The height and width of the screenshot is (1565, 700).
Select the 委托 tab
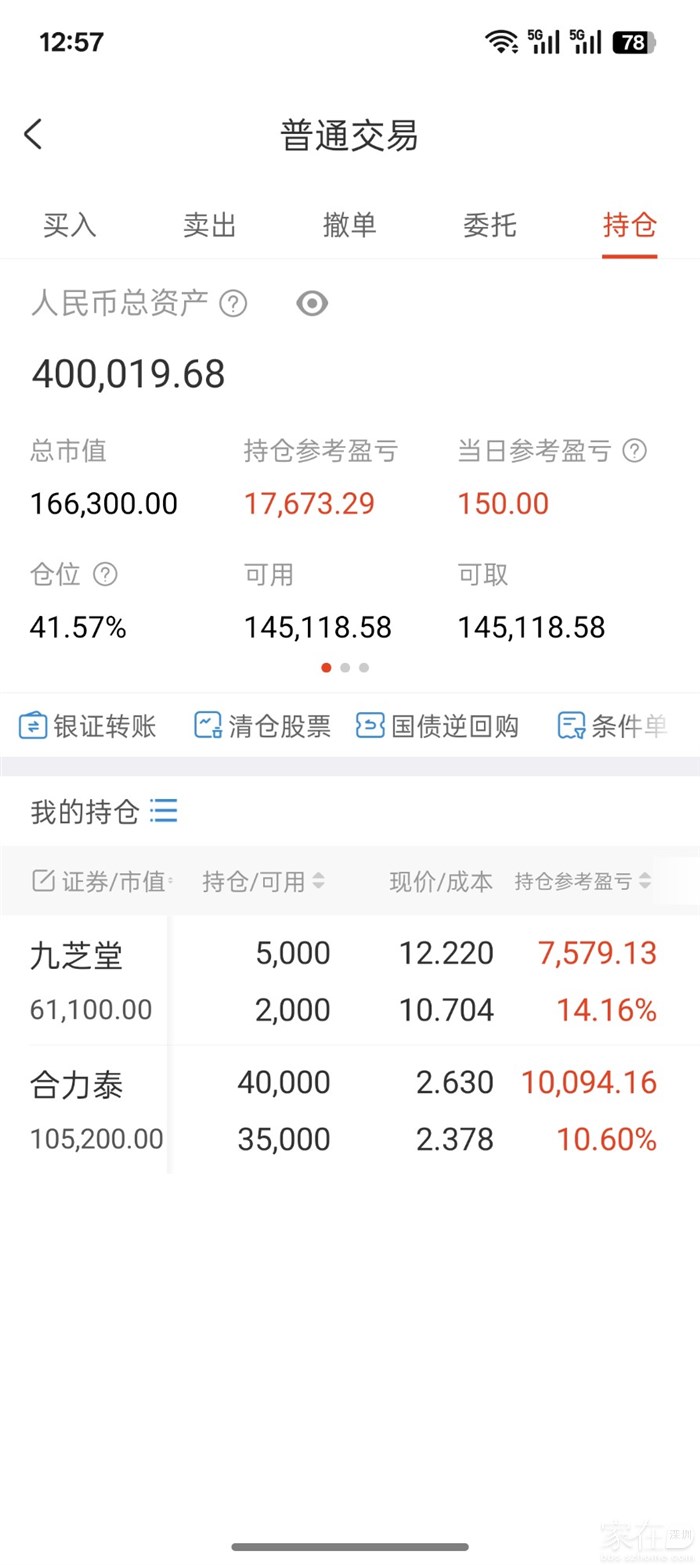click(x=489, y=225)
